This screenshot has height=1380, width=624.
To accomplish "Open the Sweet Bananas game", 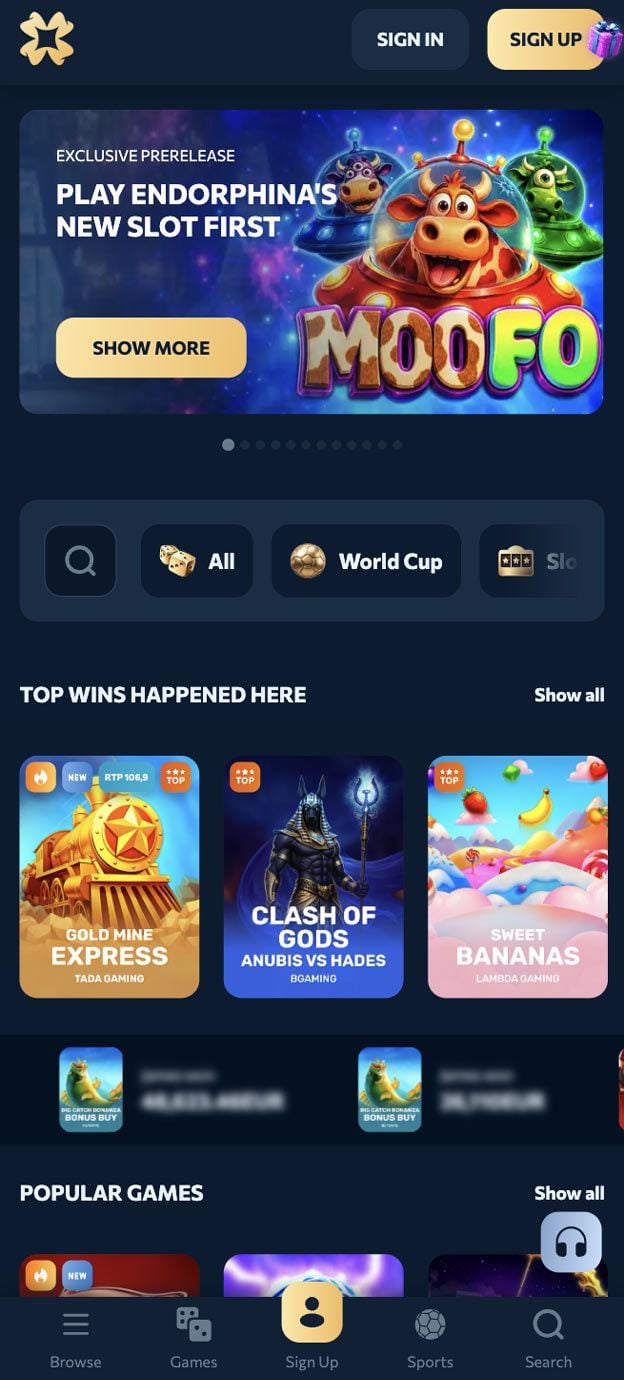I will [518, 877].
